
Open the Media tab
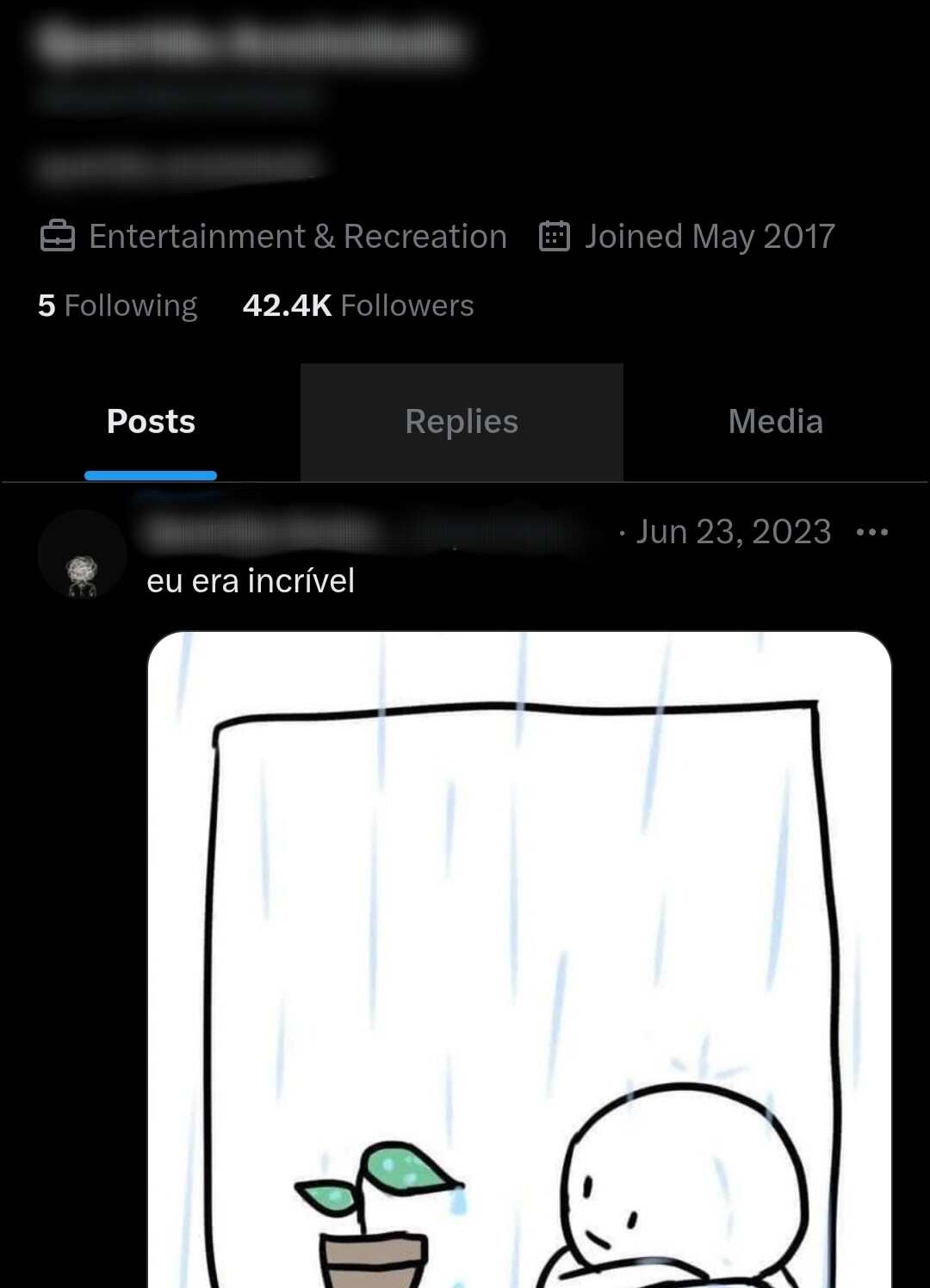click(x=775, y=422)
